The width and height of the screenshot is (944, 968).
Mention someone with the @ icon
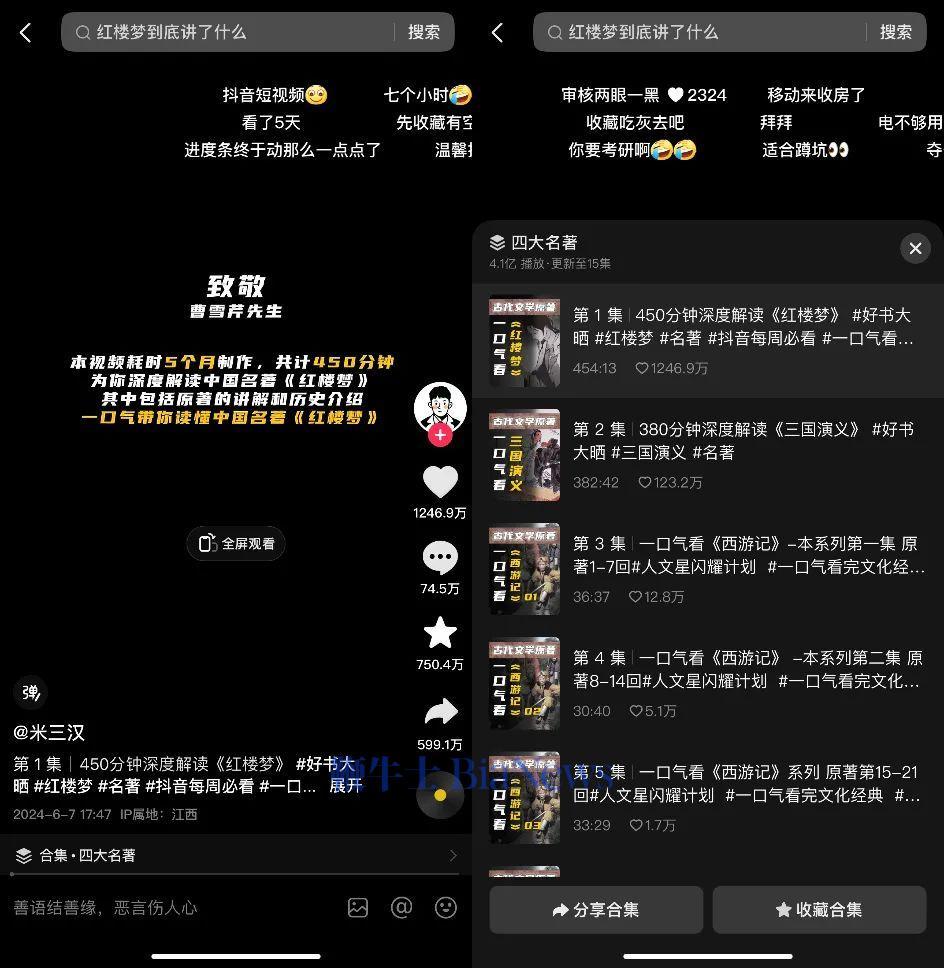click(x=402, y=908)
